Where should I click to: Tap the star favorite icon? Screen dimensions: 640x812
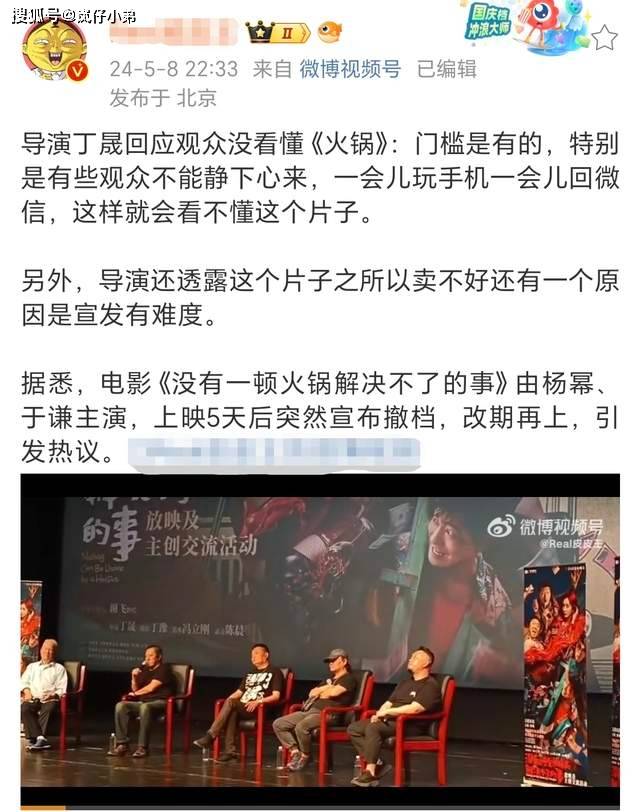point(605,39)
